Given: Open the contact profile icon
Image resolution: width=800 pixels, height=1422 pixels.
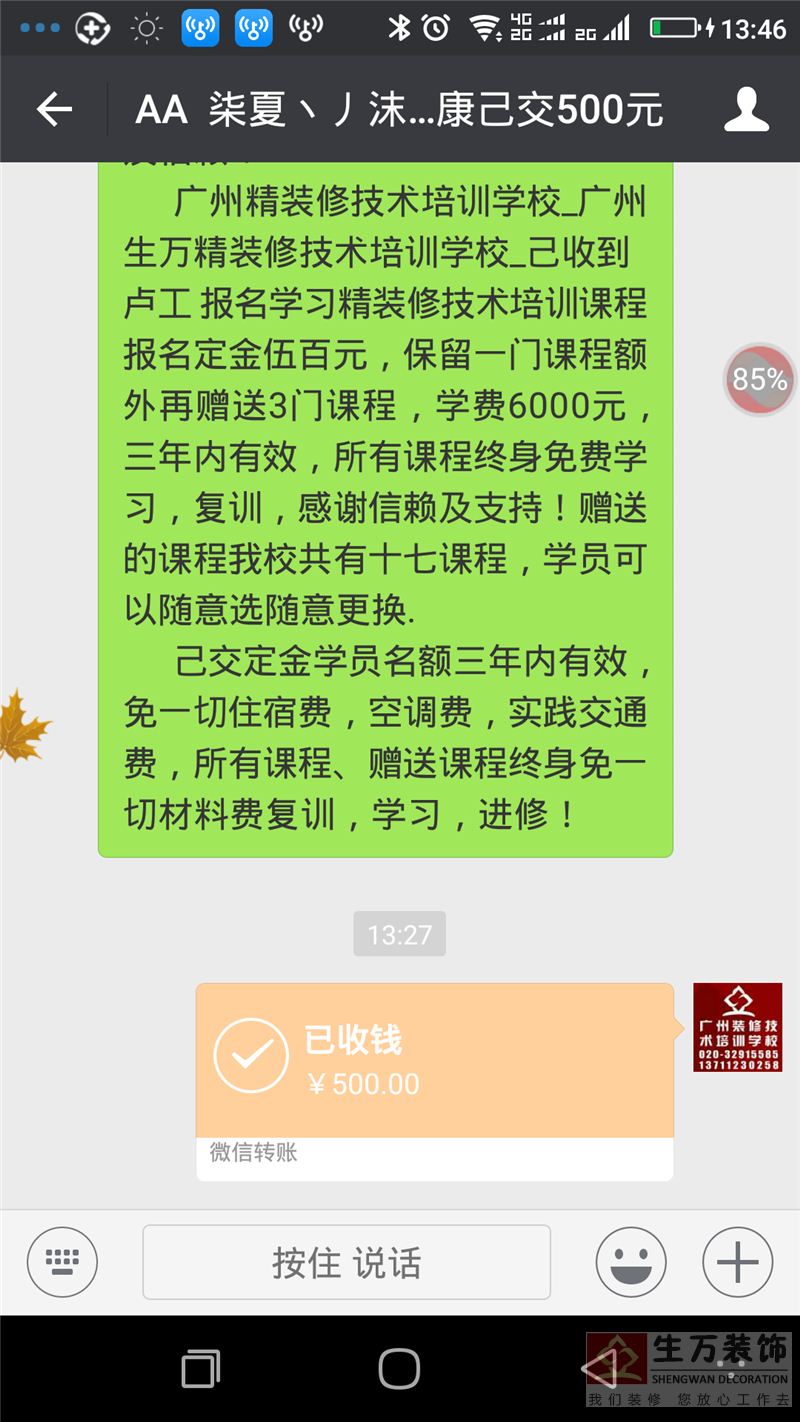Looking at the screenshot, I should [x=746, y=109].
